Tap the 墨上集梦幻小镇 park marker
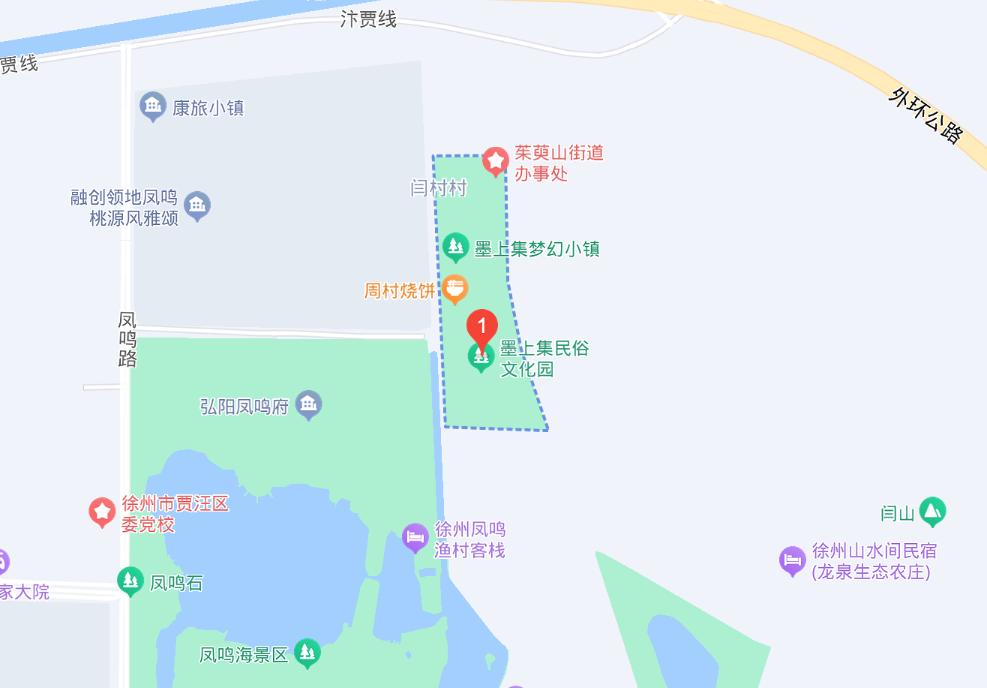The width and height of the screenshot is (987, 688). [x=456, y=247]
